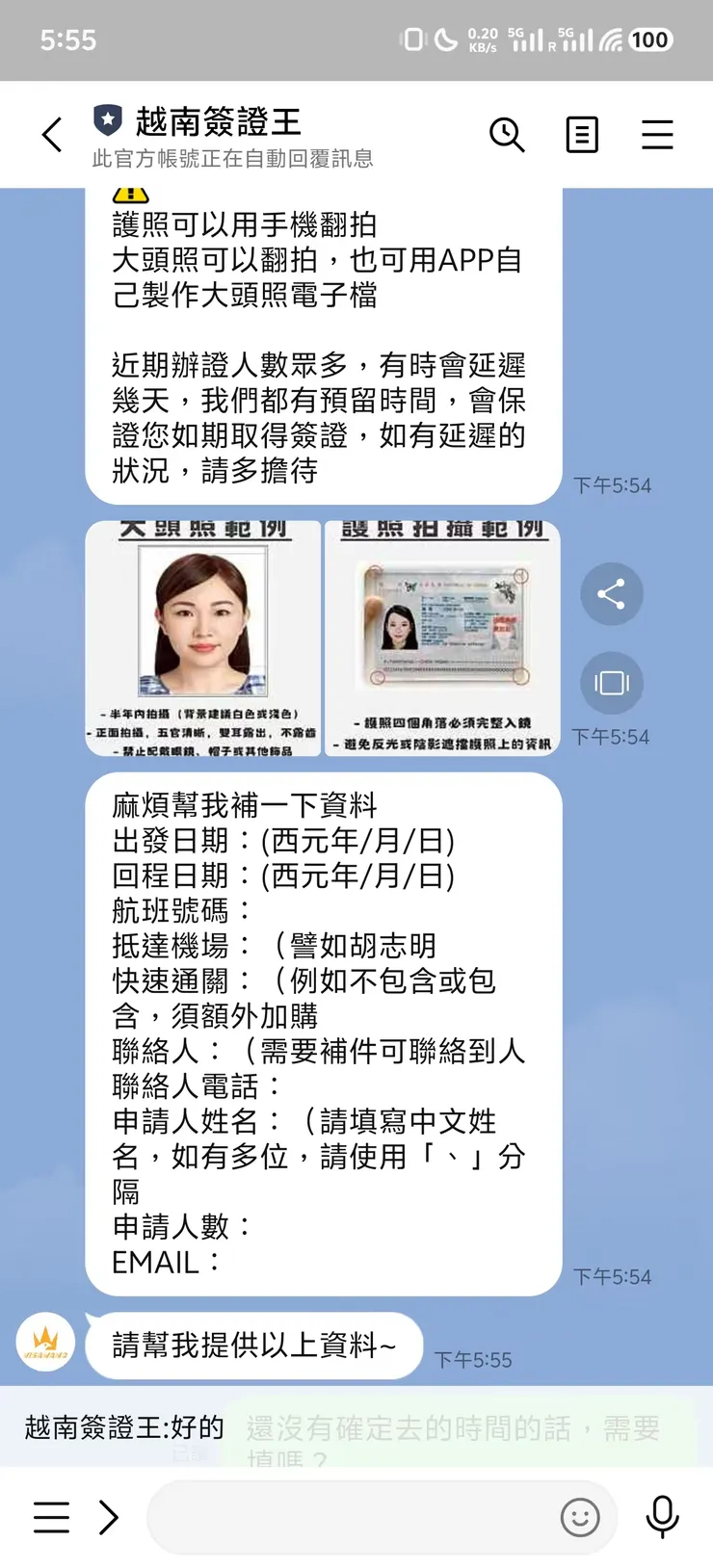
Task: Open the 大頭照範例 photo example
Action: [x=202, y=638]
